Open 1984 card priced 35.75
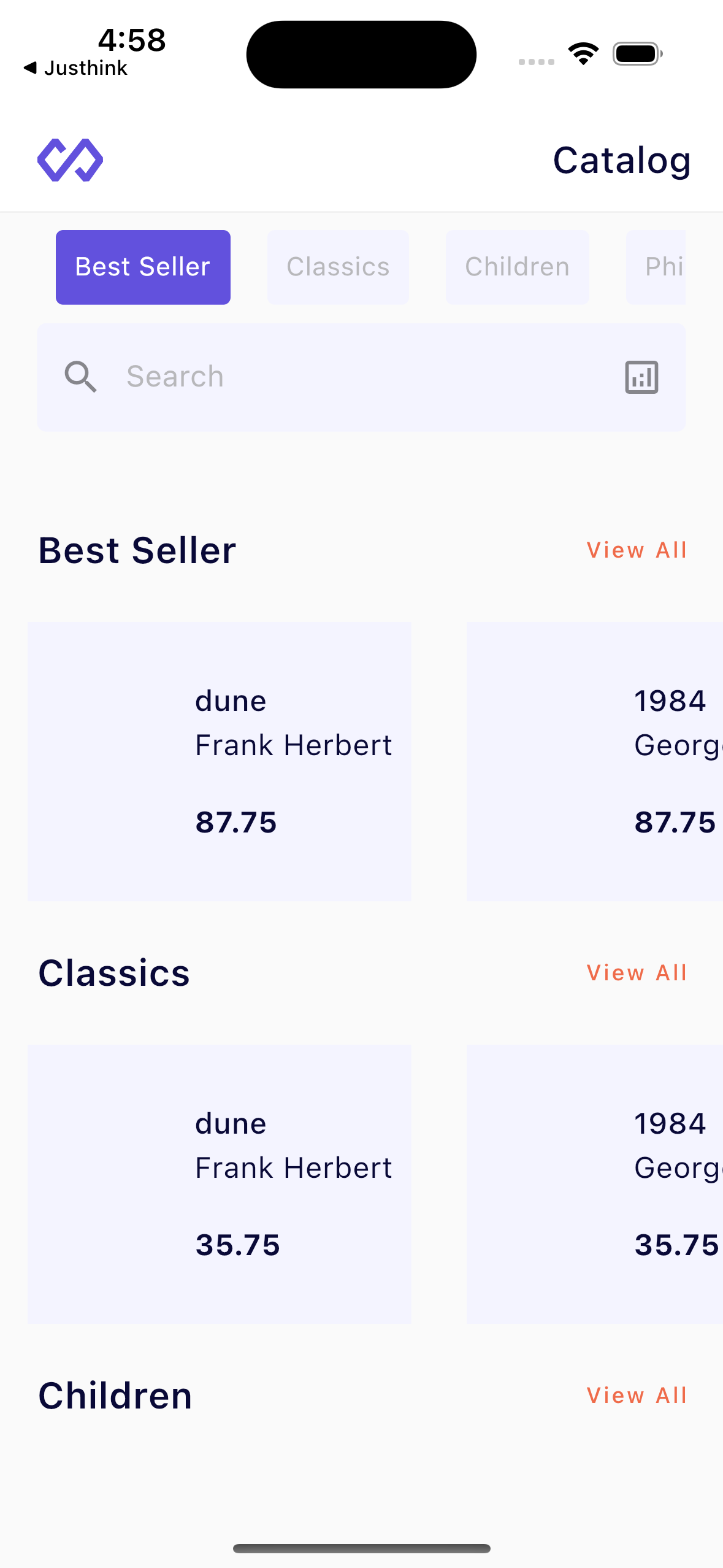The height and width of the screenshot is (1568, 723). point(595,1184)
